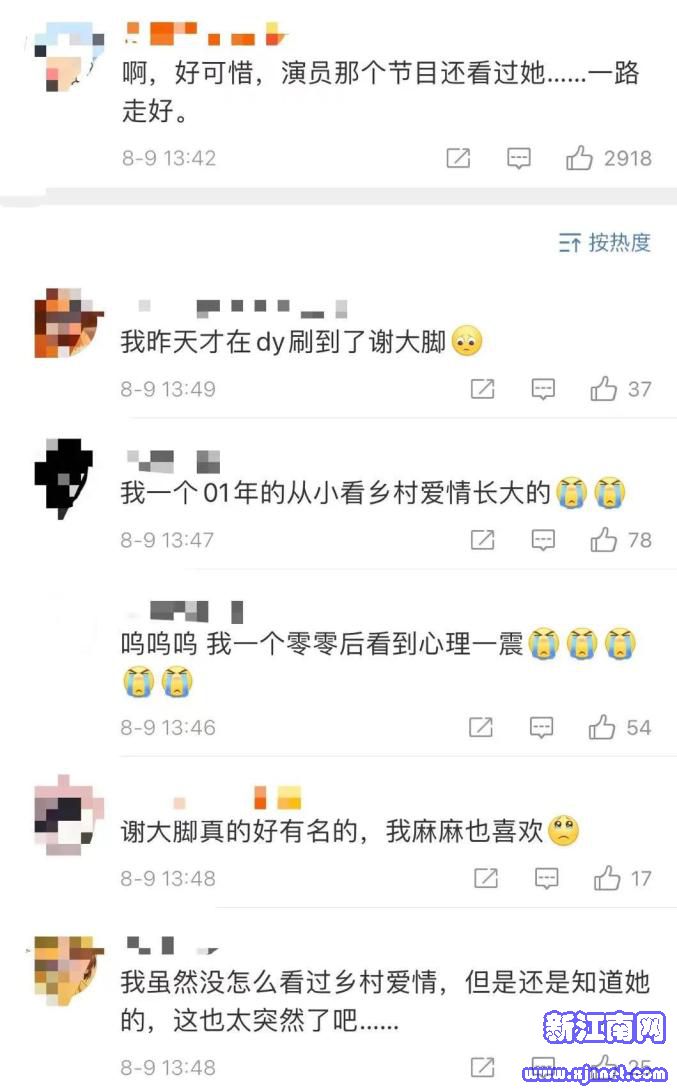Share the 01年的从小看乡村爱情 comment
677x1092 pixels.
click(483, 540)
